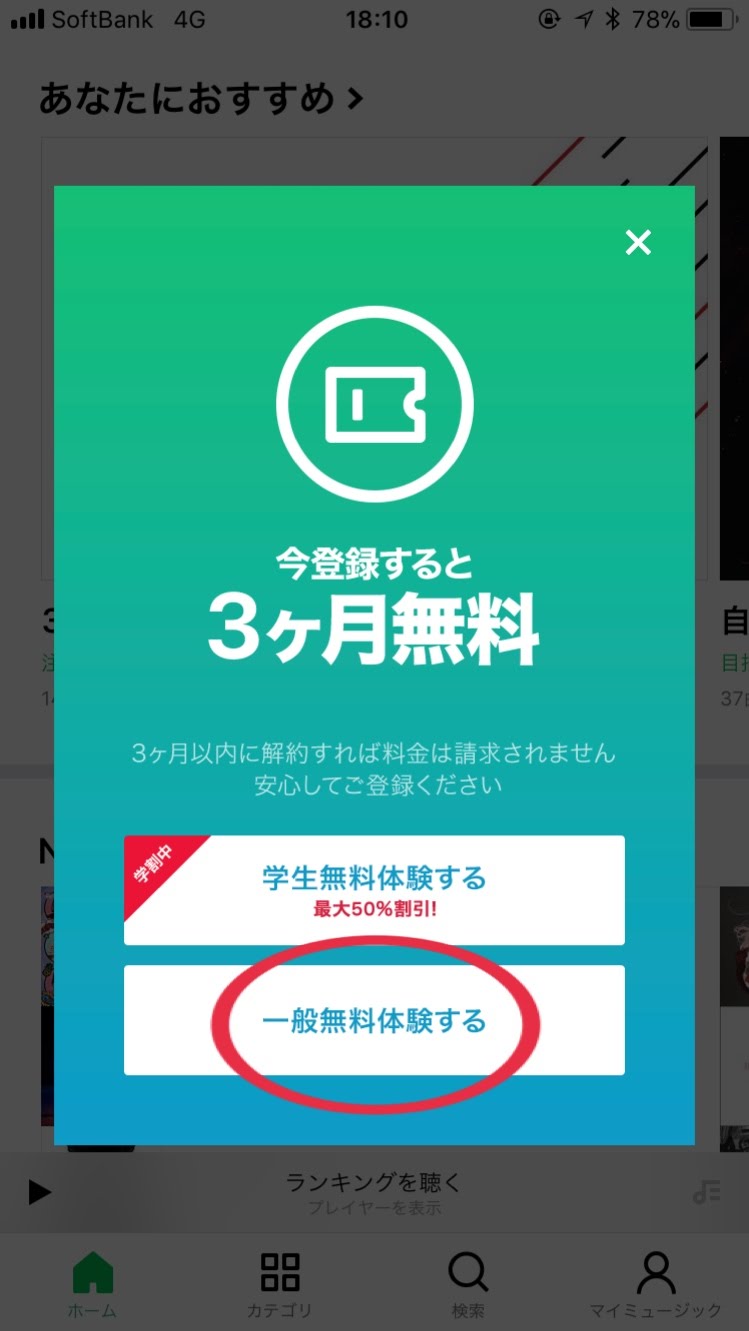Open the ホーム tab
Image resolution: width=749 pixels, height=1331 pixels.
pyautogui.click(x=93, y=1285)
